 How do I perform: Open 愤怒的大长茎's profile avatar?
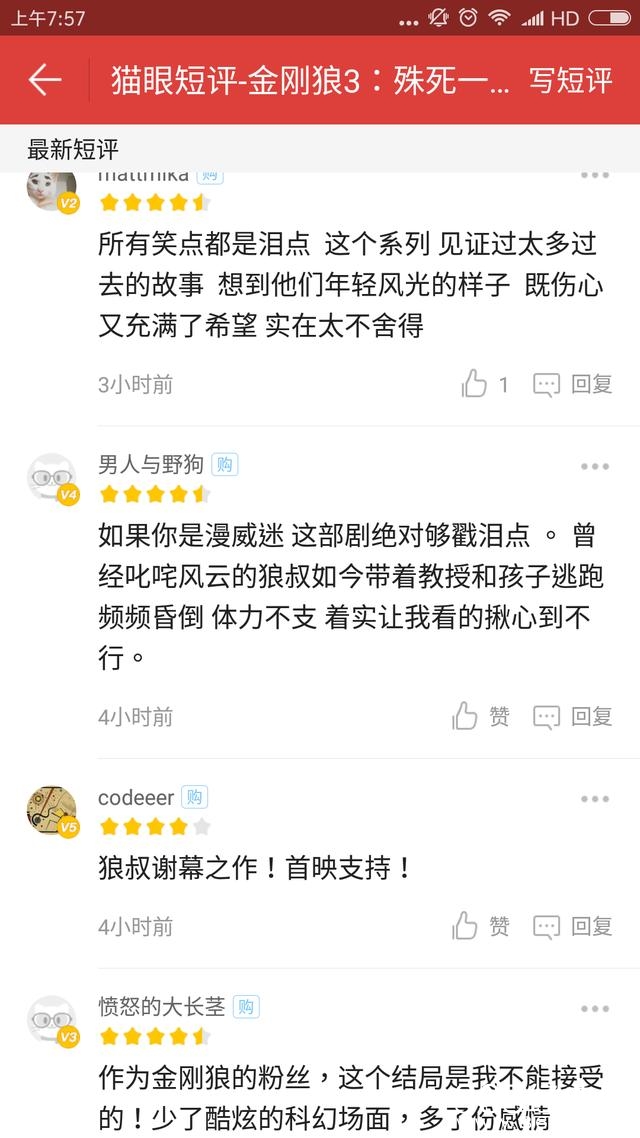tap(51, 1020)
